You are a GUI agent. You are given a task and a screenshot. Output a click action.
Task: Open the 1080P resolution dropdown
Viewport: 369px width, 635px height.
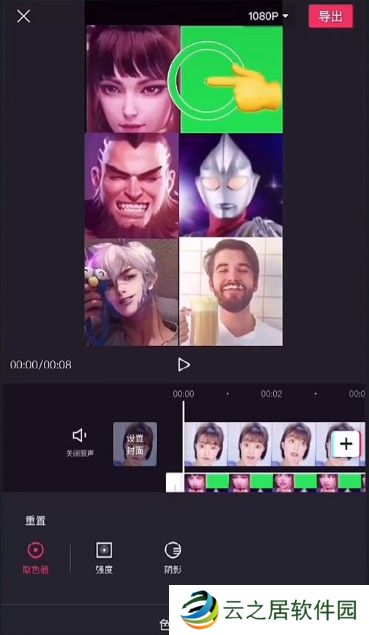coord(268,16)
